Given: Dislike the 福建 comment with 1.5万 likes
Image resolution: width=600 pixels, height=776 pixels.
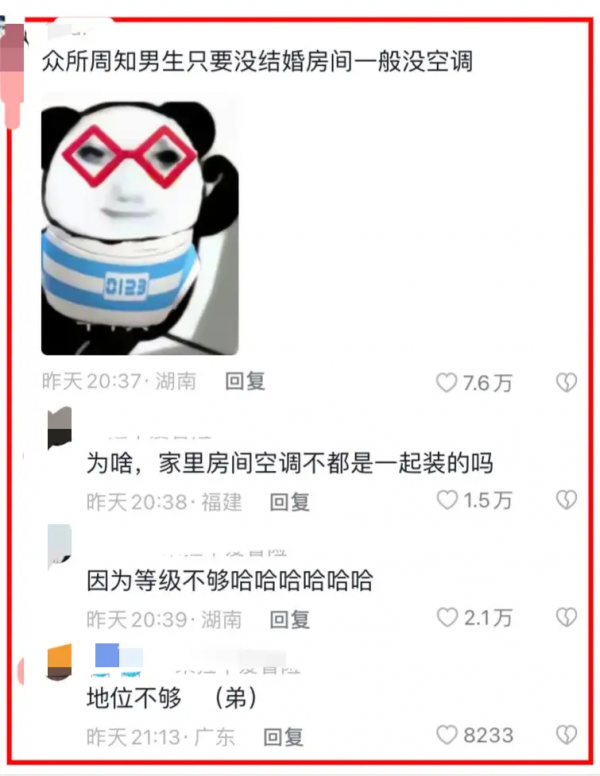Looking at the screenshot, I should (x=566, y=500).
